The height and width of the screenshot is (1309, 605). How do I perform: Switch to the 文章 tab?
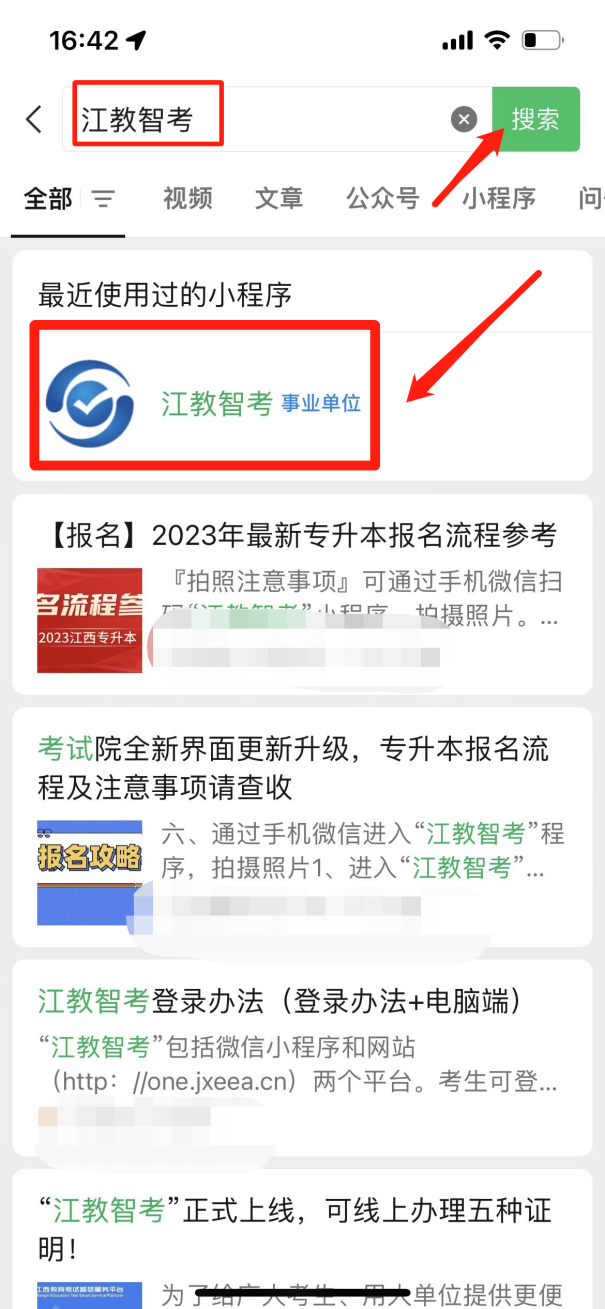(x=279, y=199)
